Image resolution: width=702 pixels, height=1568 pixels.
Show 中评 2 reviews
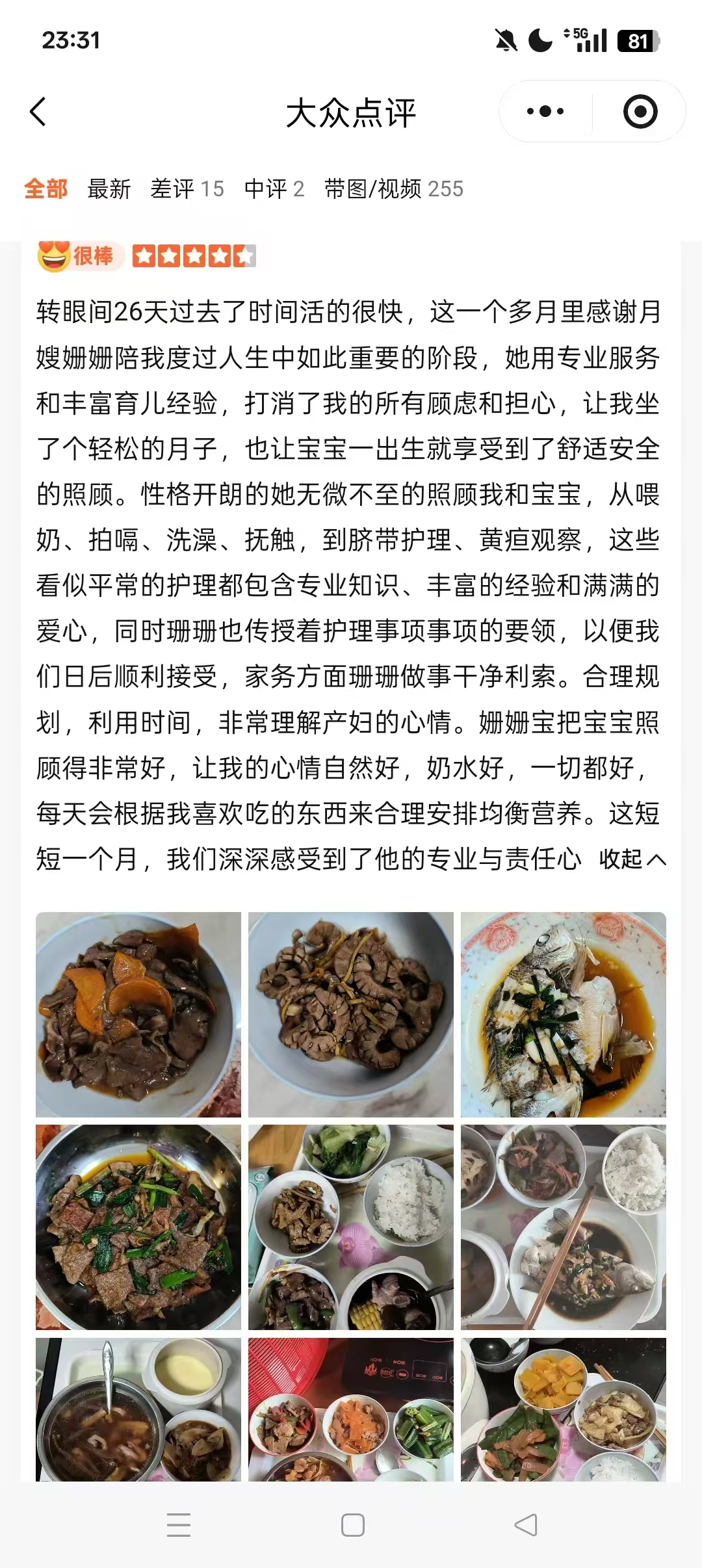pyautogui.click(x=274, y=189)
